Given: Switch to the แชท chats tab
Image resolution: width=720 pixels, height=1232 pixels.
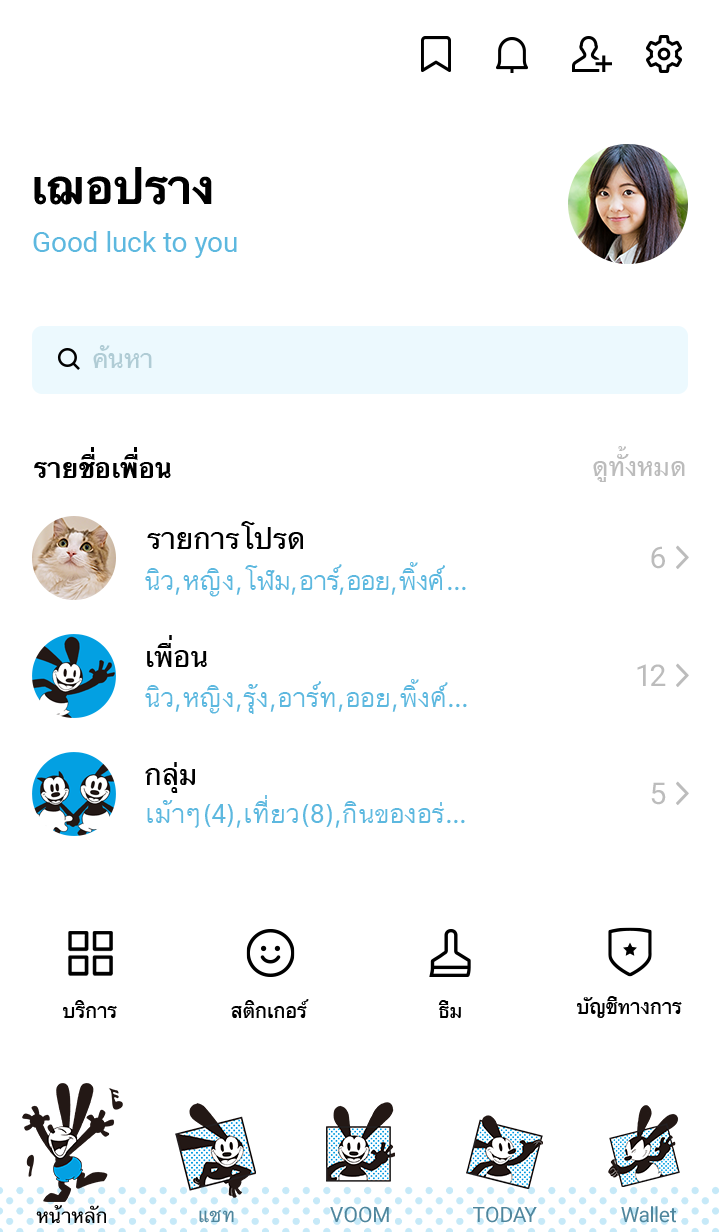Looking at the screenshot, I should point(216,1162).
